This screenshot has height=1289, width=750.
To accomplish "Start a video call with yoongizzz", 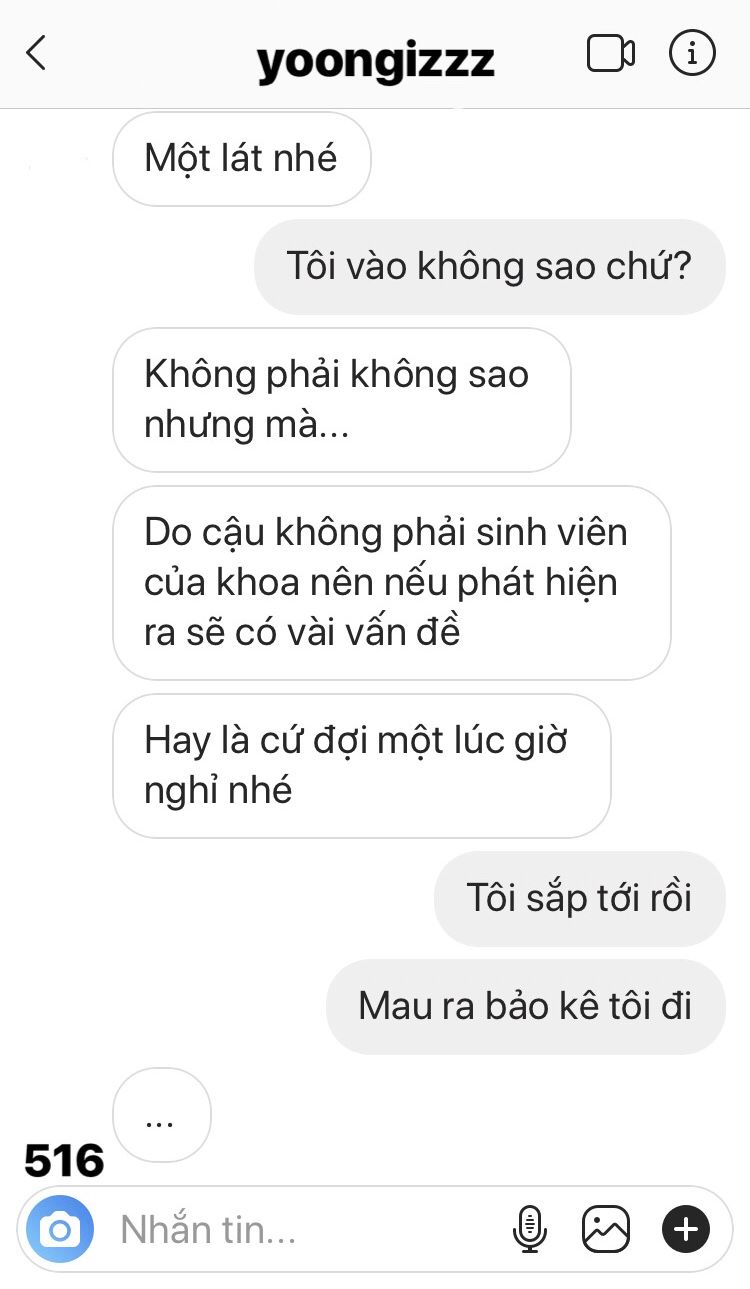I will (x=610, y=54).
